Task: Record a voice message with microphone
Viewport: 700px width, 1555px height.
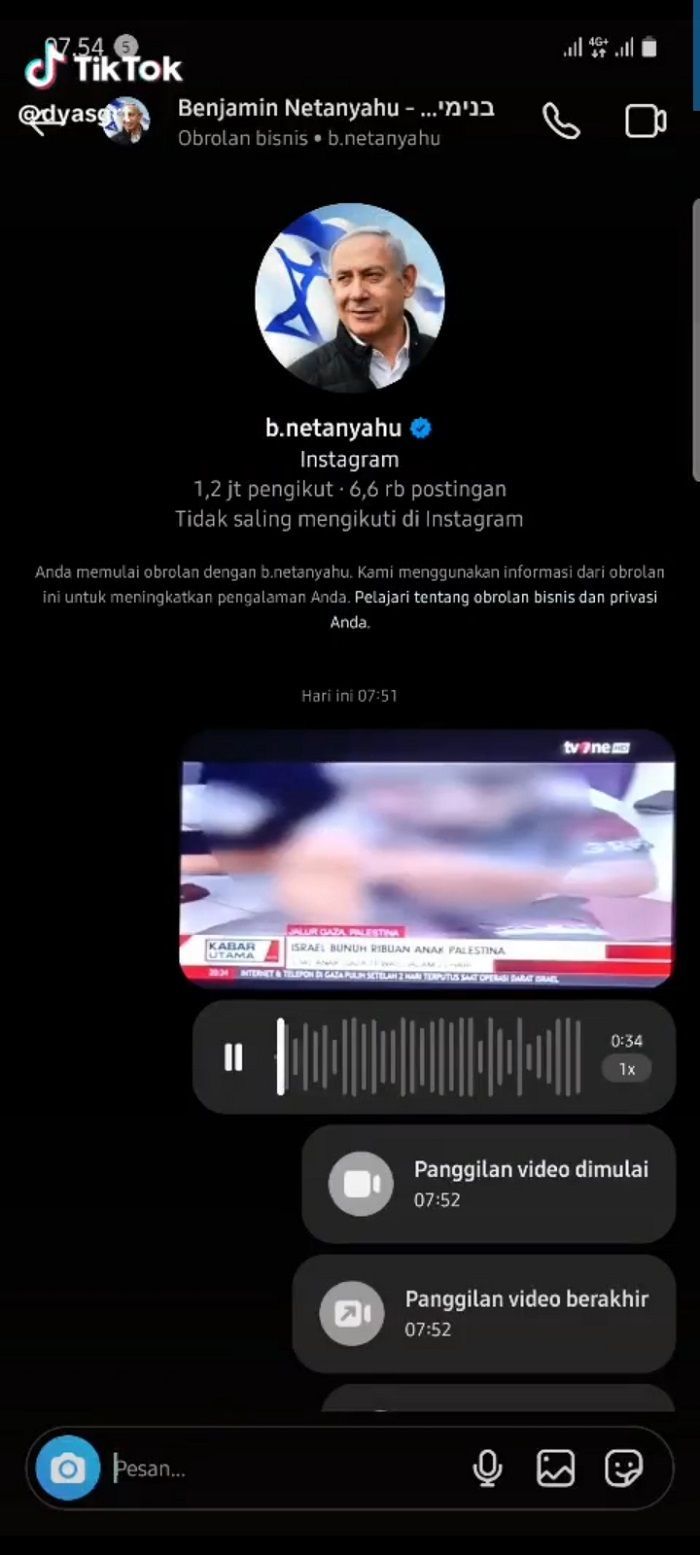Action: (487, 1468)
